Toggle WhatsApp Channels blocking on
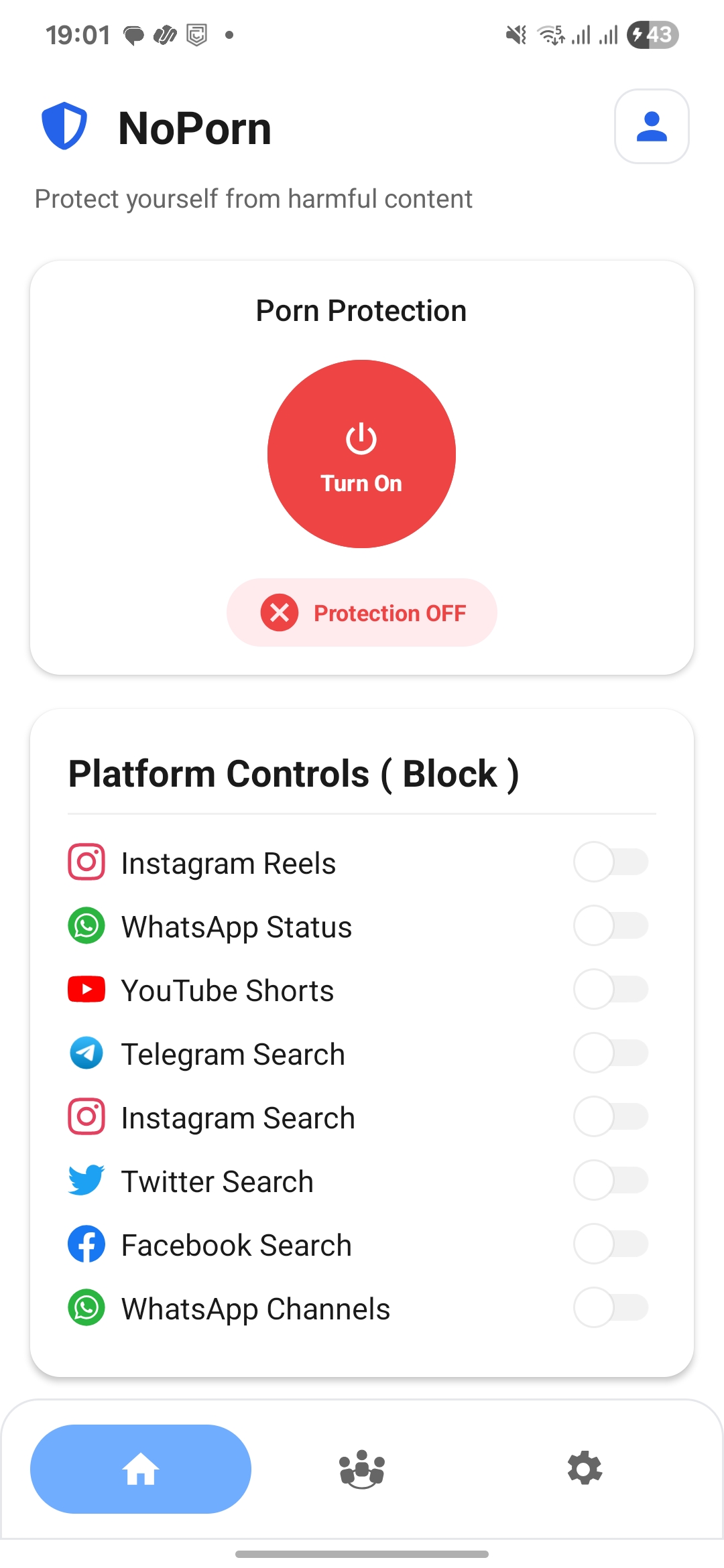This screenshot has height=1568, width=724. (x=611, y=1307)
